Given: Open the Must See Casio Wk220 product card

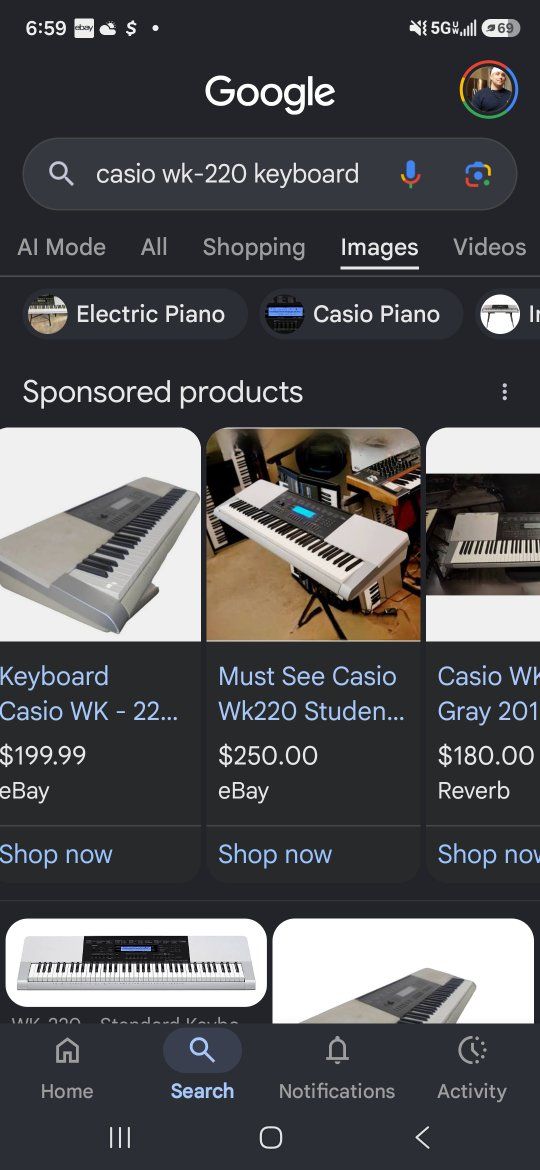Looking at the screenshot, I should 313,654.
